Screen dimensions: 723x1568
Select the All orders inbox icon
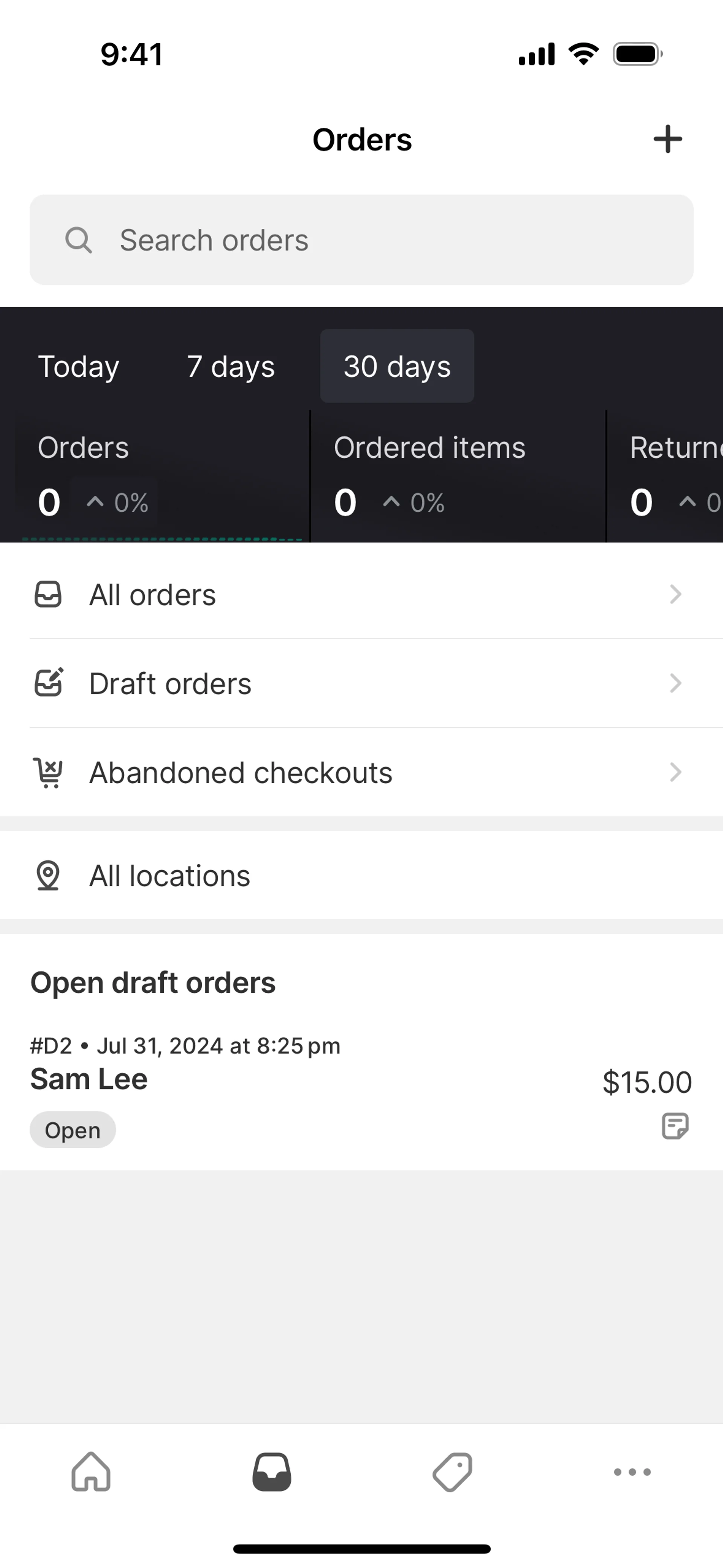click(48, 594)
